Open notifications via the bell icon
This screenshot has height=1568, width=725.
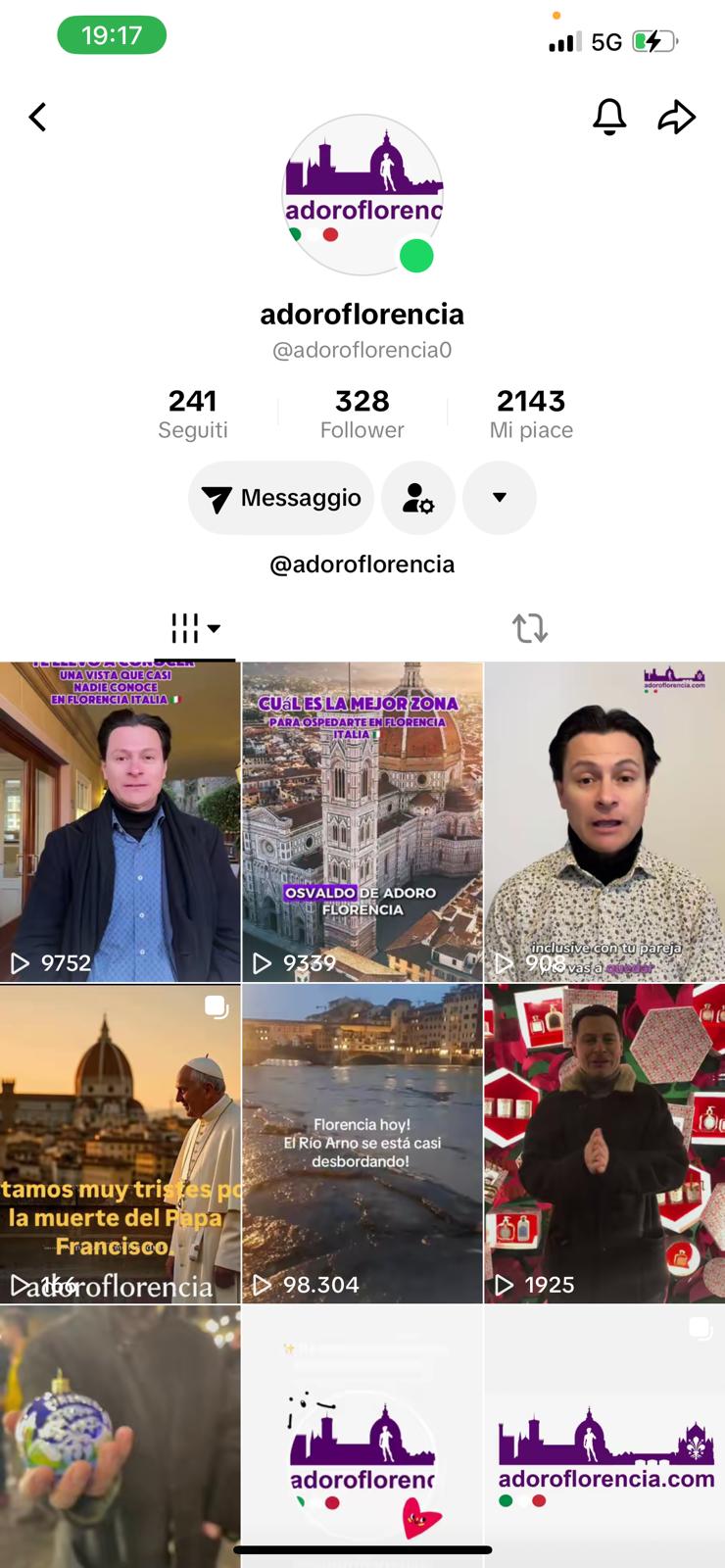tap(608, 117)
